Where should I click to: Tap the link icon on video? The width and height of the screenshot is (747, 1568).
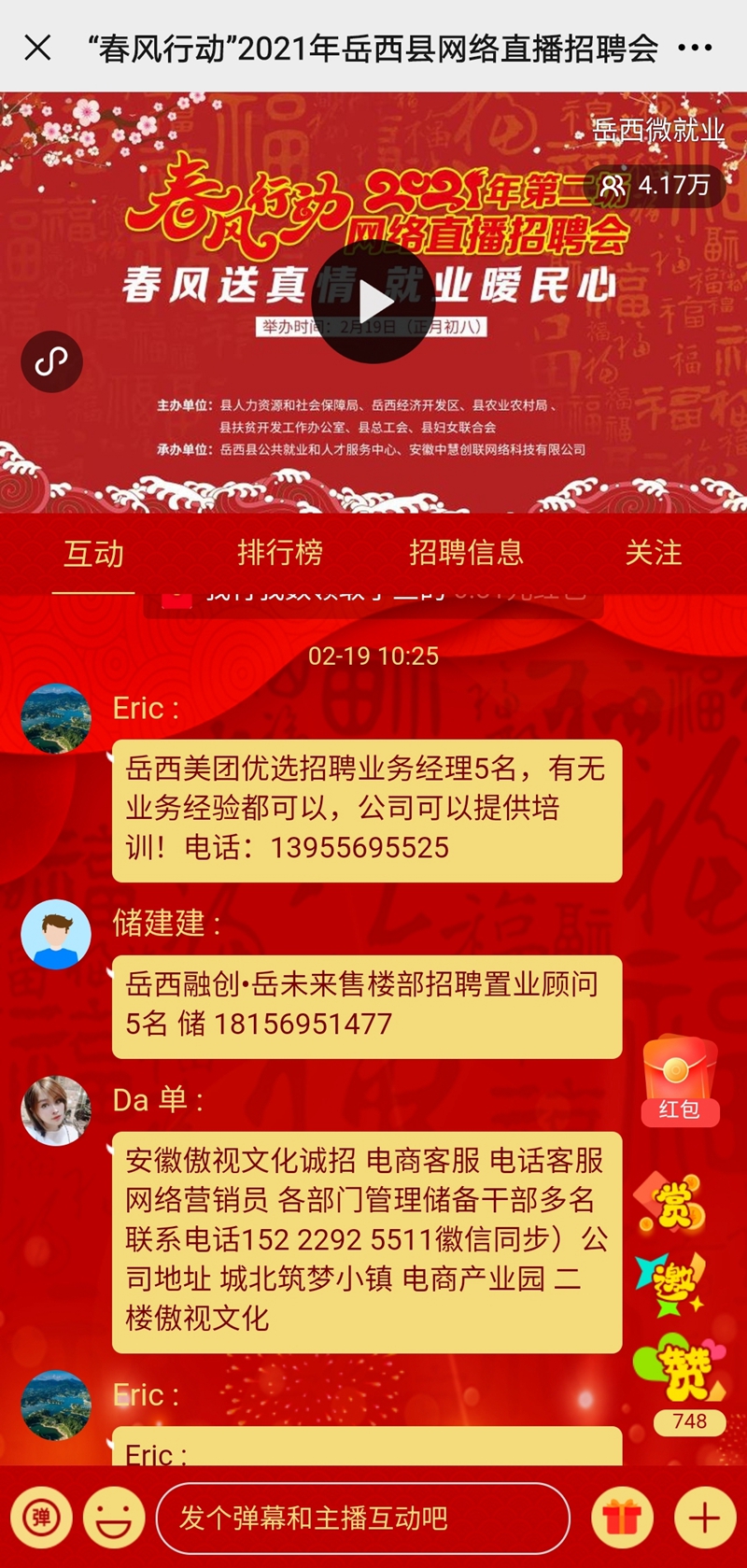[x=51, y=361]
